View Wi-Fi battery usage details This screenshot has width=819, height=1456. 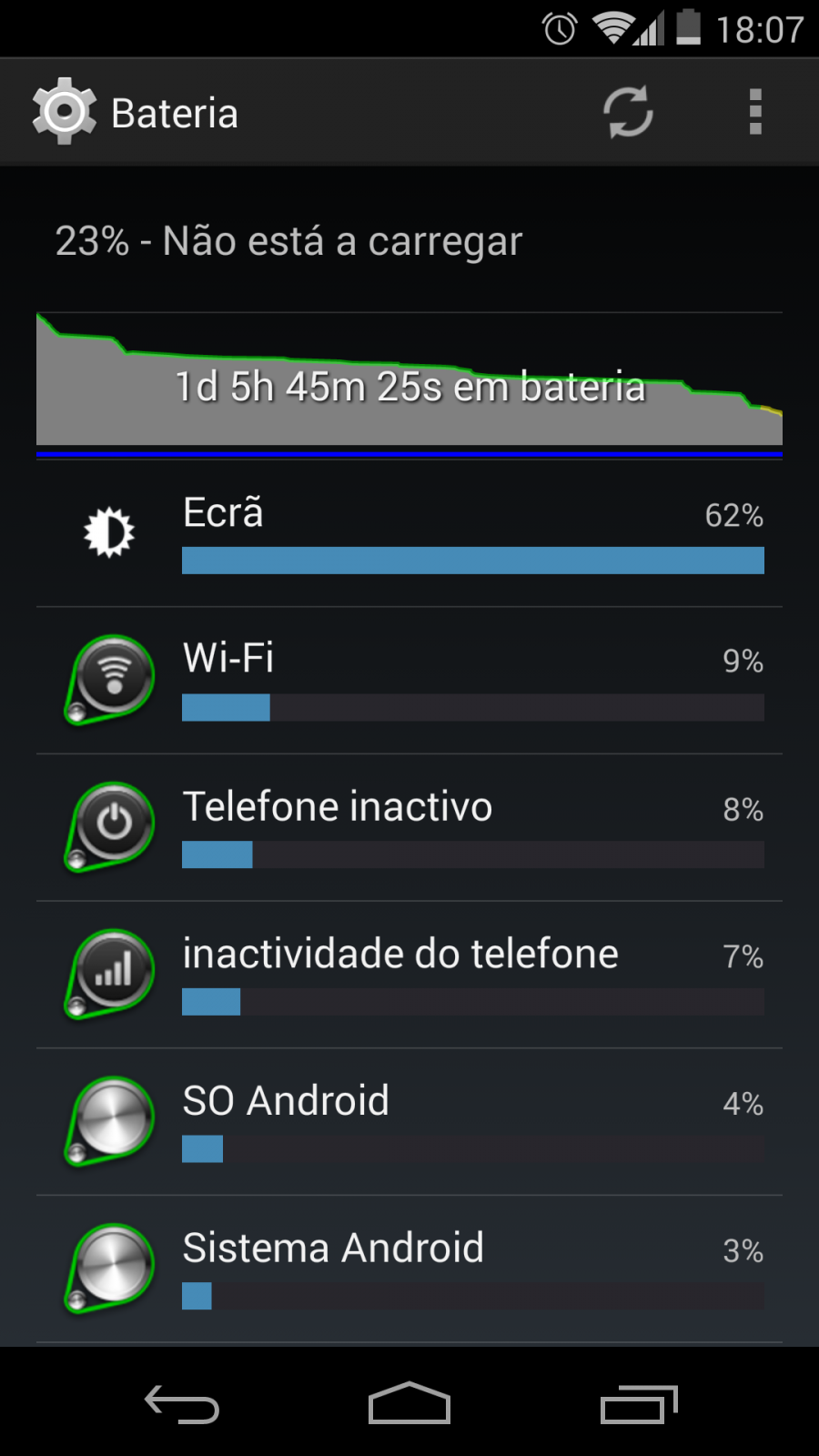pyautogui.click(x=409, y=681)
